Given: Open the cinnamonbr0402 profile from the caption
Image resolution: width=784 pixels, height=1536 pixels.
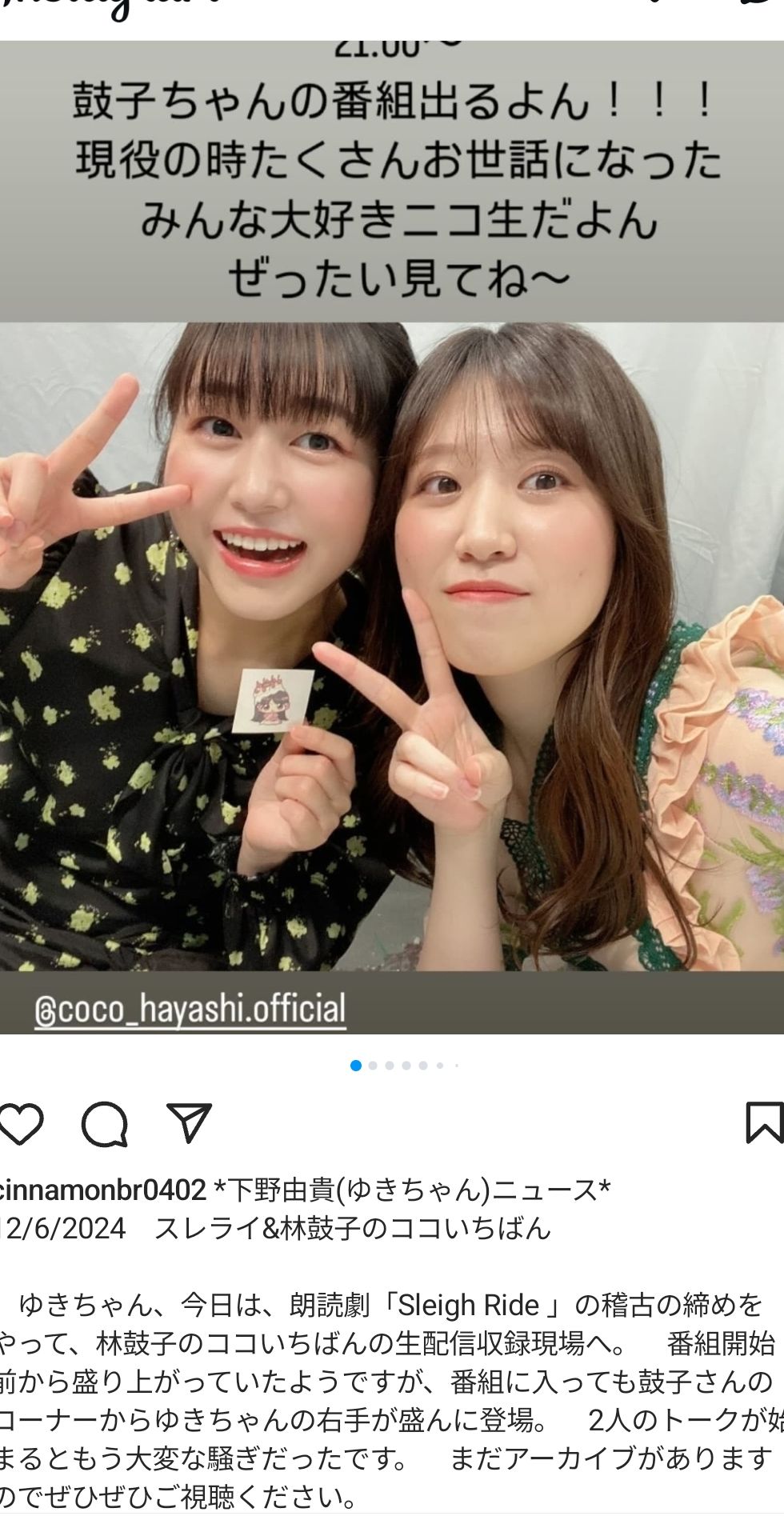Looking at the screenshot, I should pos(104,1190).
